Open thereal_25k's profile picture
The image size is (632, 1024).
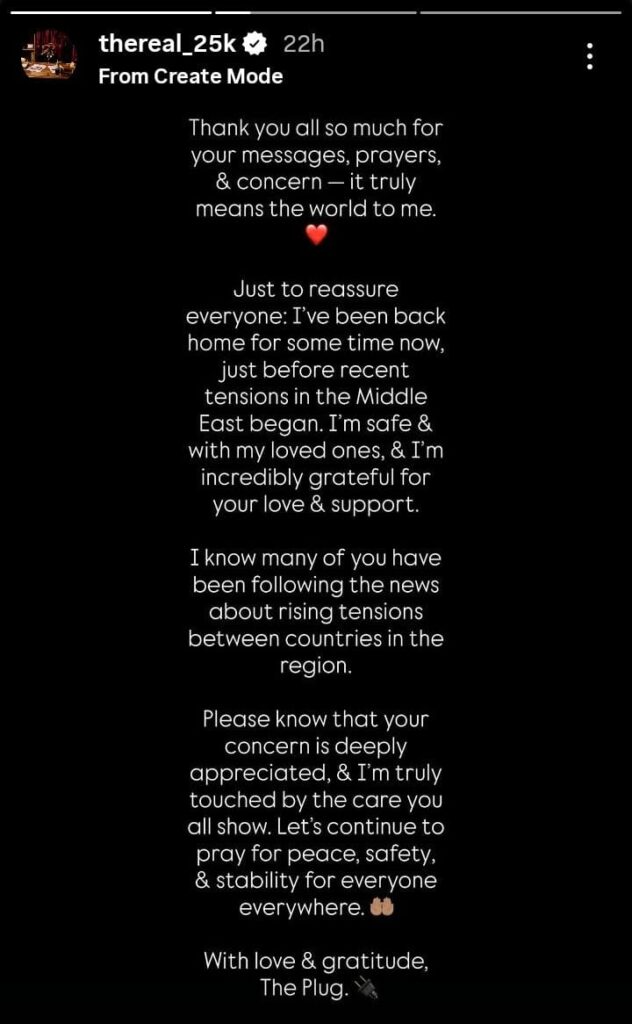pyautogui.click(x=48, y=56)
